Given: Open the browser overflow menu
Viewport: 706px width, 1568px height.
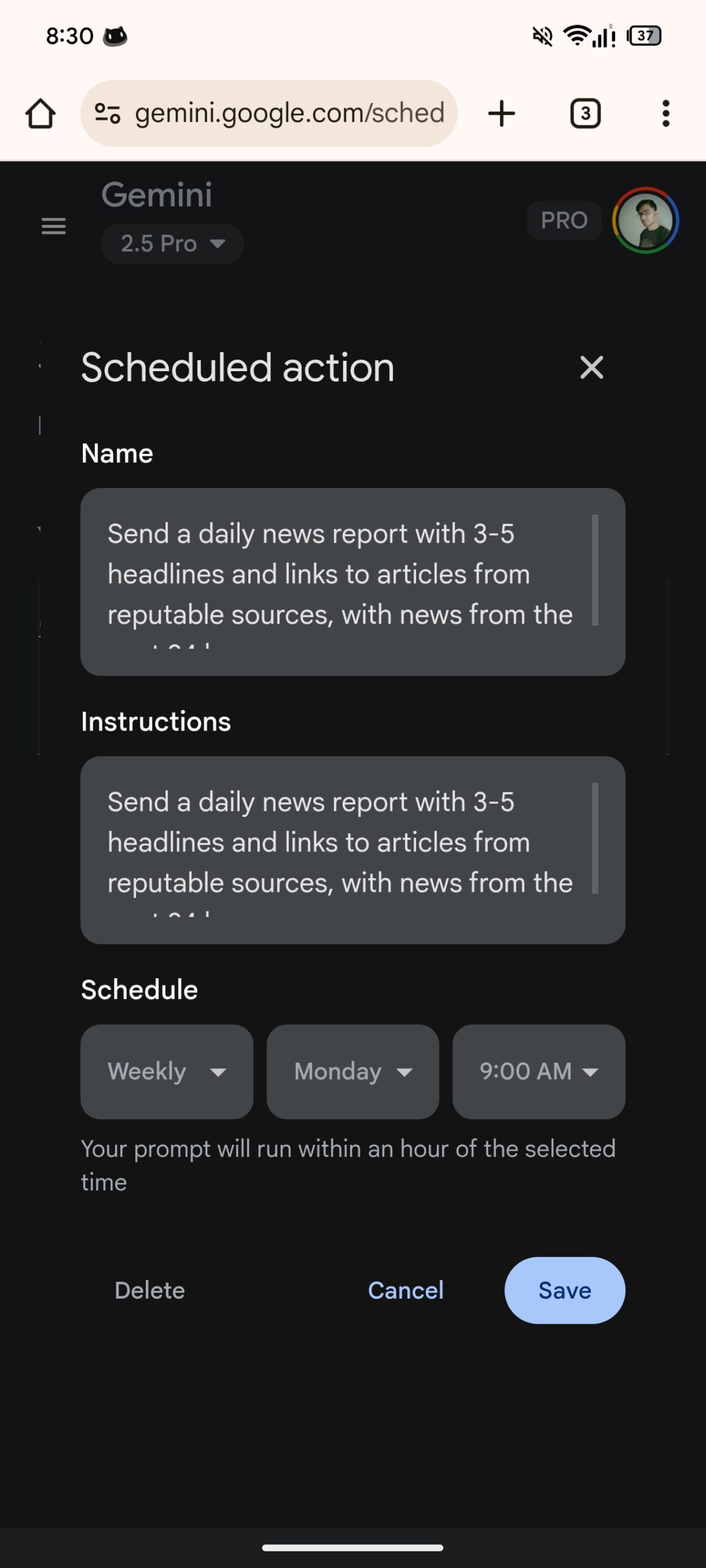Looking at the screenshot, I should point(666,113).
